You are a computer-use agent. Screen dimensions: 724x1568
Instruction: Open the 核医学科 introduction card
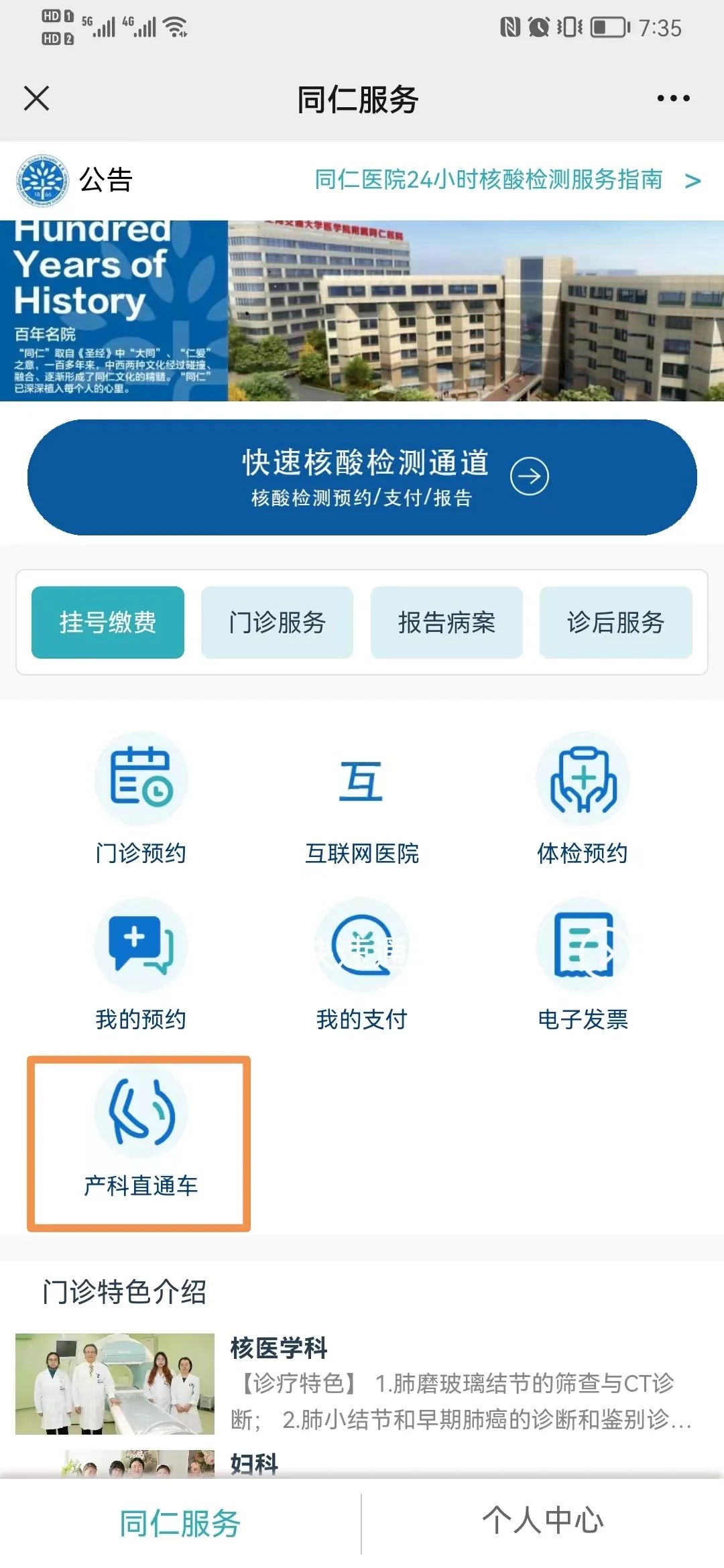(x=362, y=1383)
